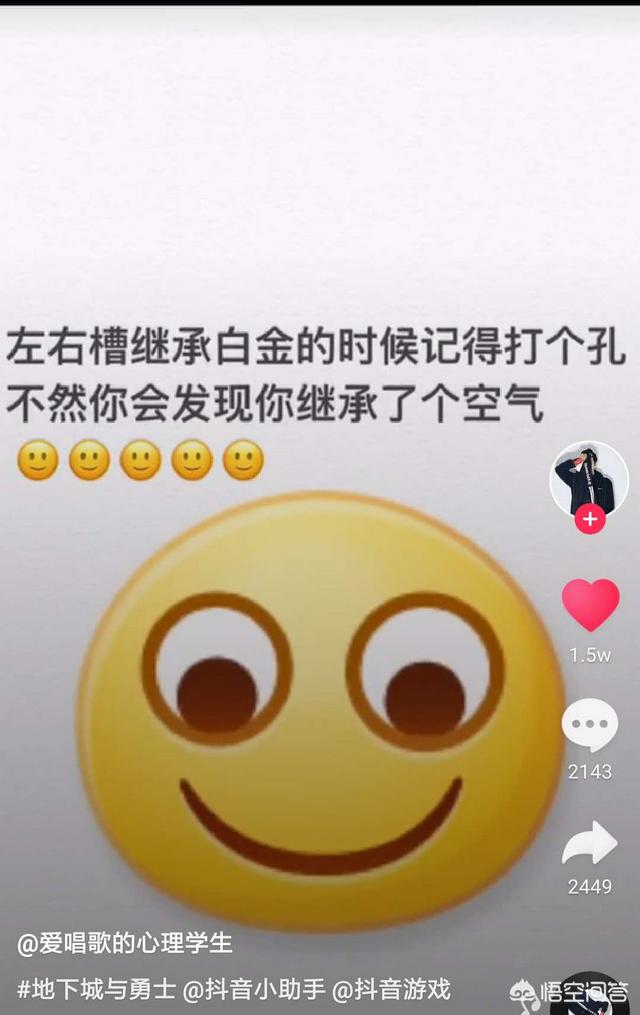Open the #地下城与勇士 hashtag
Screen dimensions: 640x1015
point(96,990)
